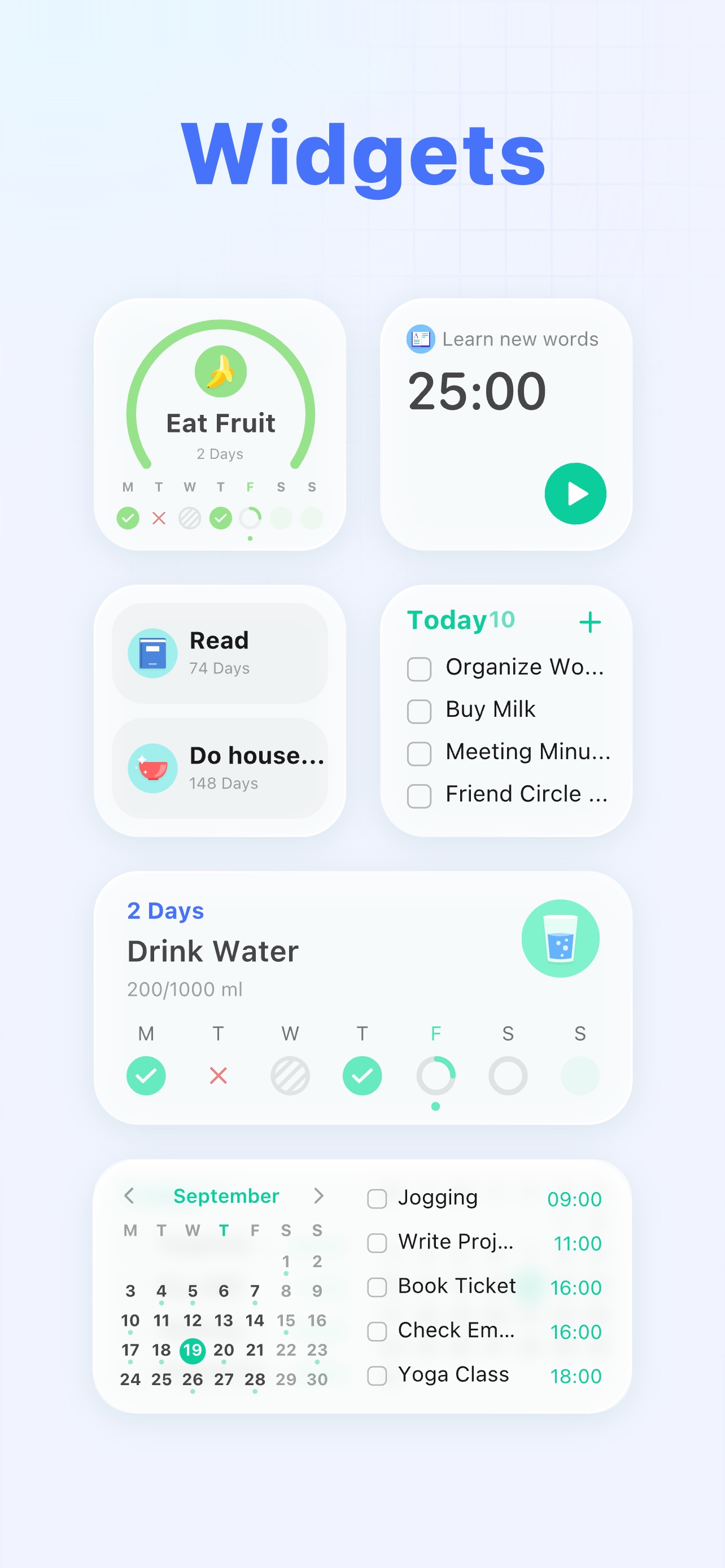725x1568 pixels.
Task: Click the Drink Water glass icon
Action: point(561,939)
